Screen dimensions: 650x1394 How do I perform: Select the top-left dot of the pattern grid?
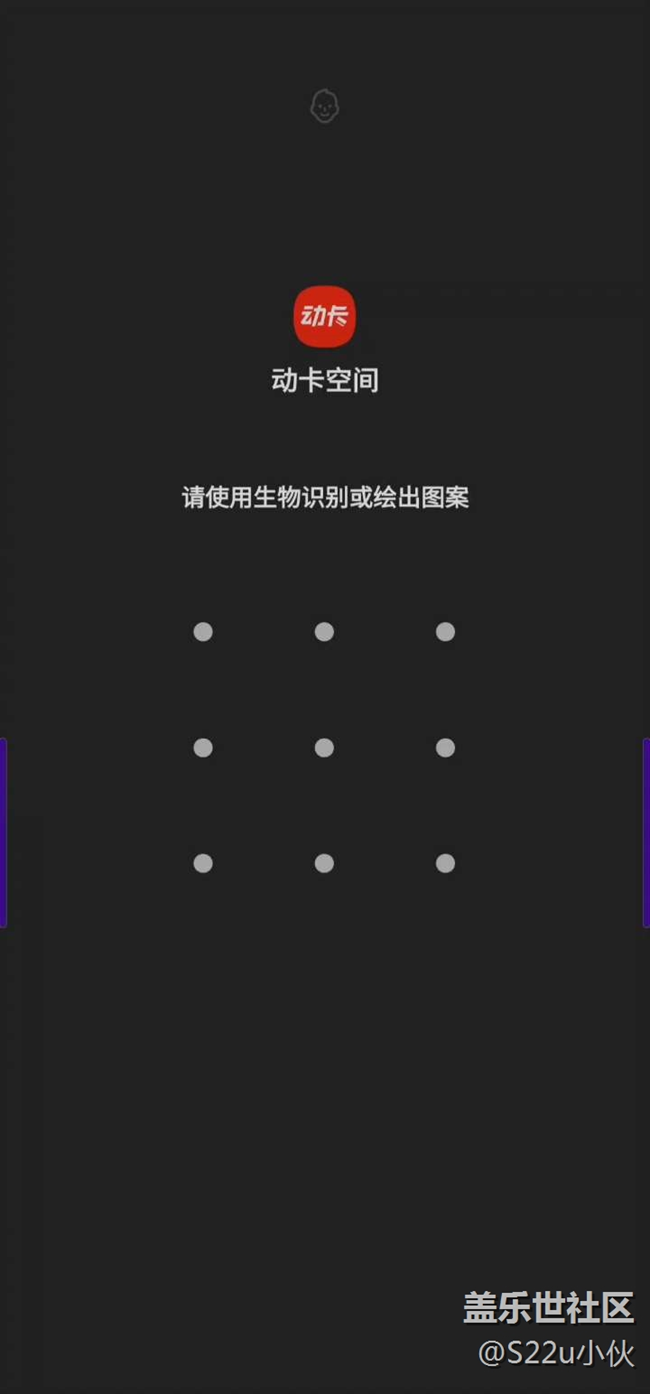(203, 632)
